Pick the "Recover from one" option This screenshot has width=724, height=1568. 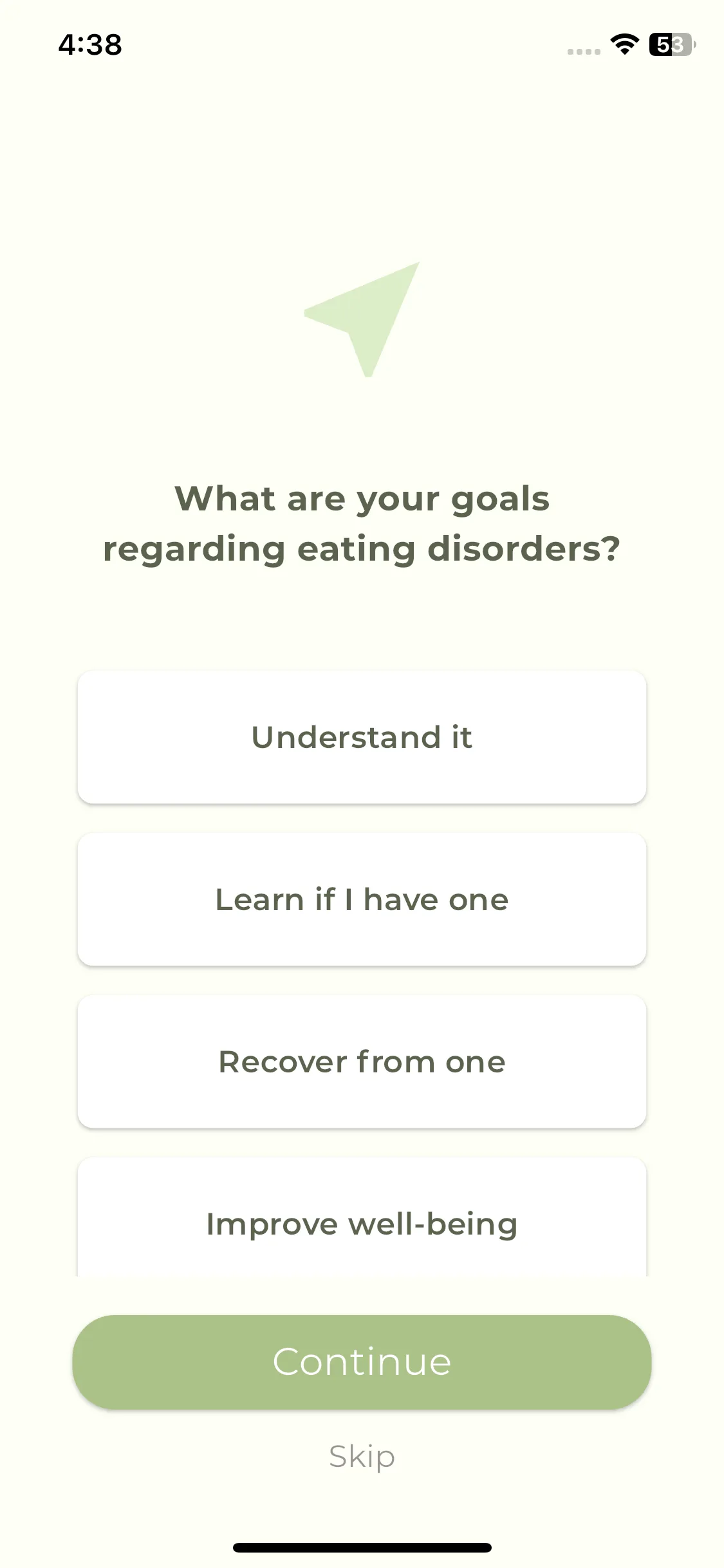point(362,1061)
